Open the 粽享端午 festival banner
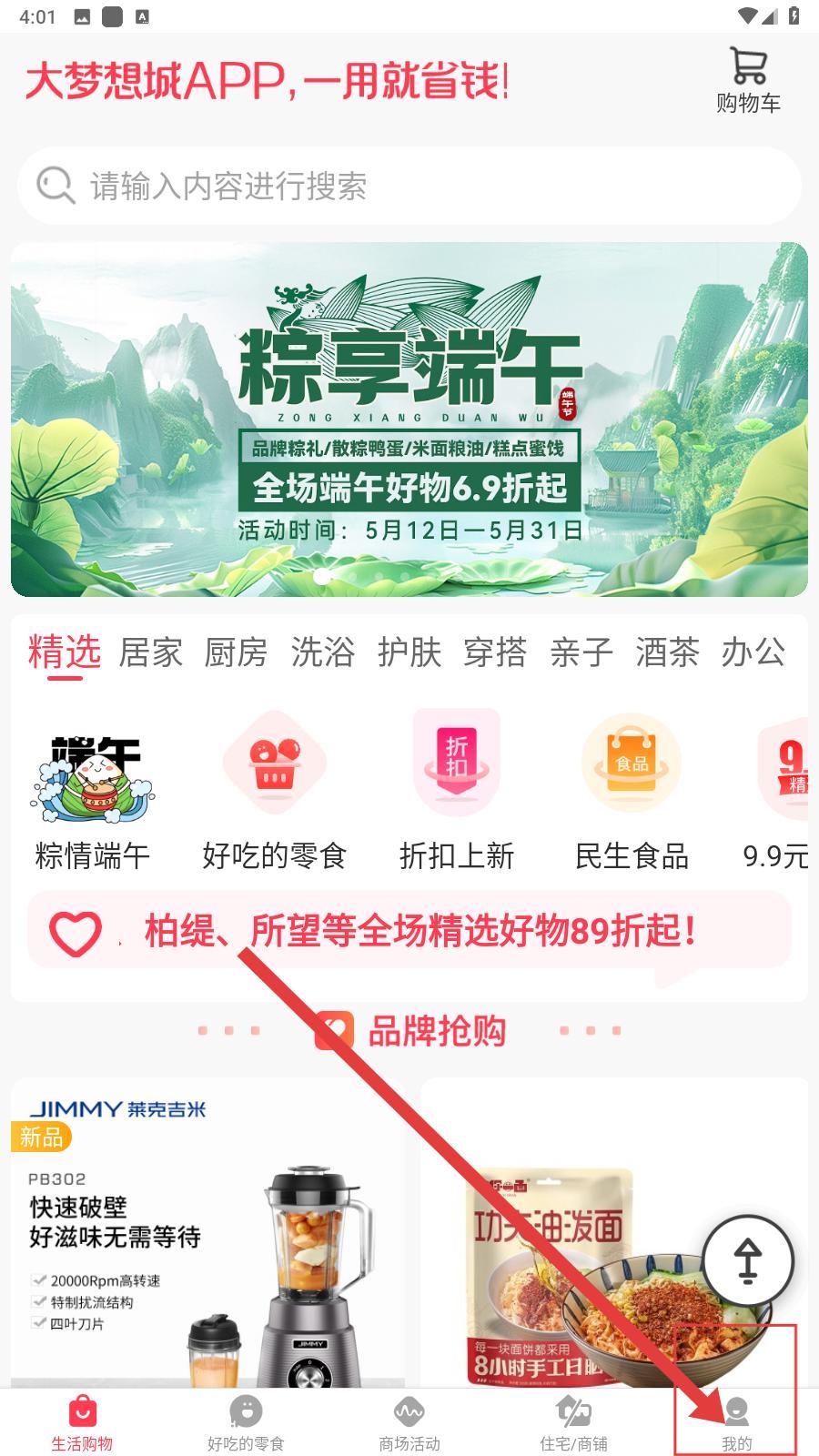 tap(409, 420)
